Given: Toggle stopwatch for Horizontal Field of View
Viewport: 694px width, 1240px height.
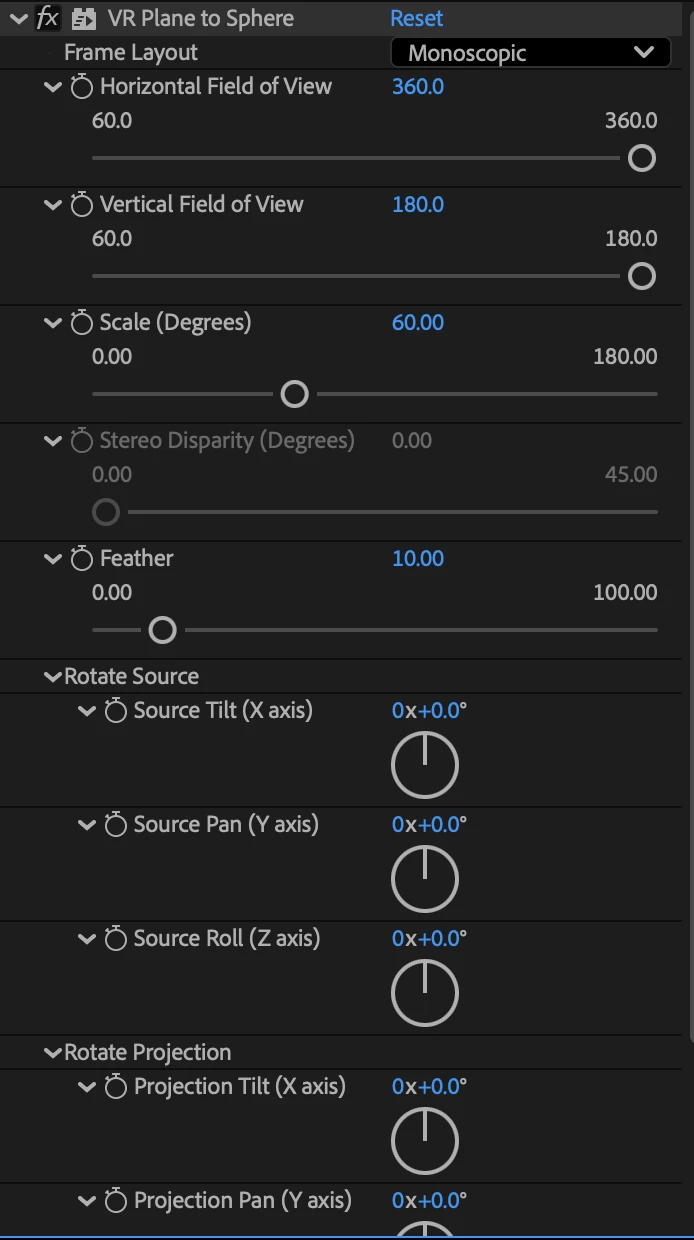Looking at the screenshot, I should 81,87.
